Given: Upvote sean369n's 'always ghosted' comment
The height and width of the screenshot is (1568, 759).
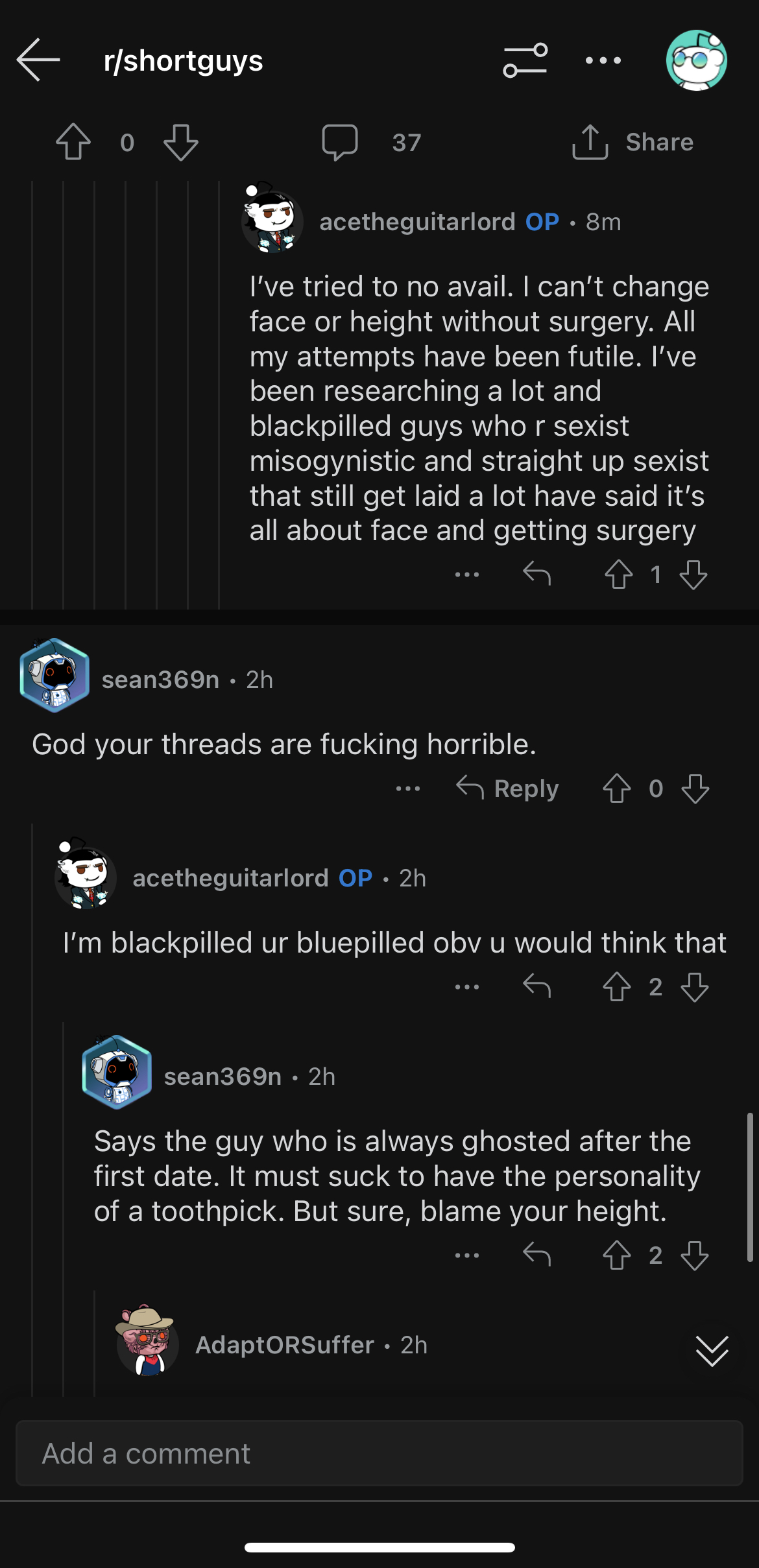Looking at the screenshot, I should coord(616,1255).
